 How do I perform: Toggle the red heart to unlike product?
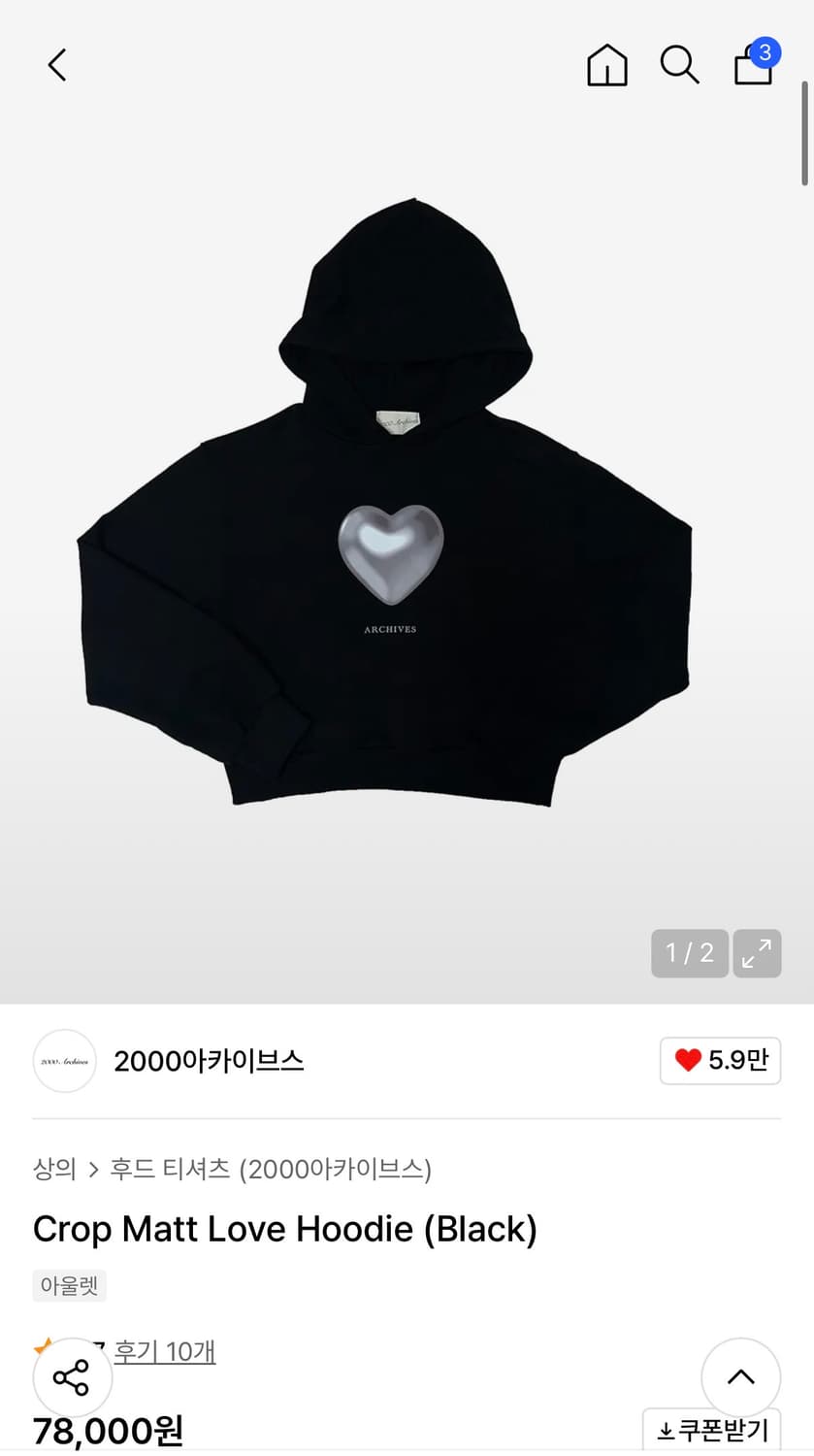(x=689, y=1060)
